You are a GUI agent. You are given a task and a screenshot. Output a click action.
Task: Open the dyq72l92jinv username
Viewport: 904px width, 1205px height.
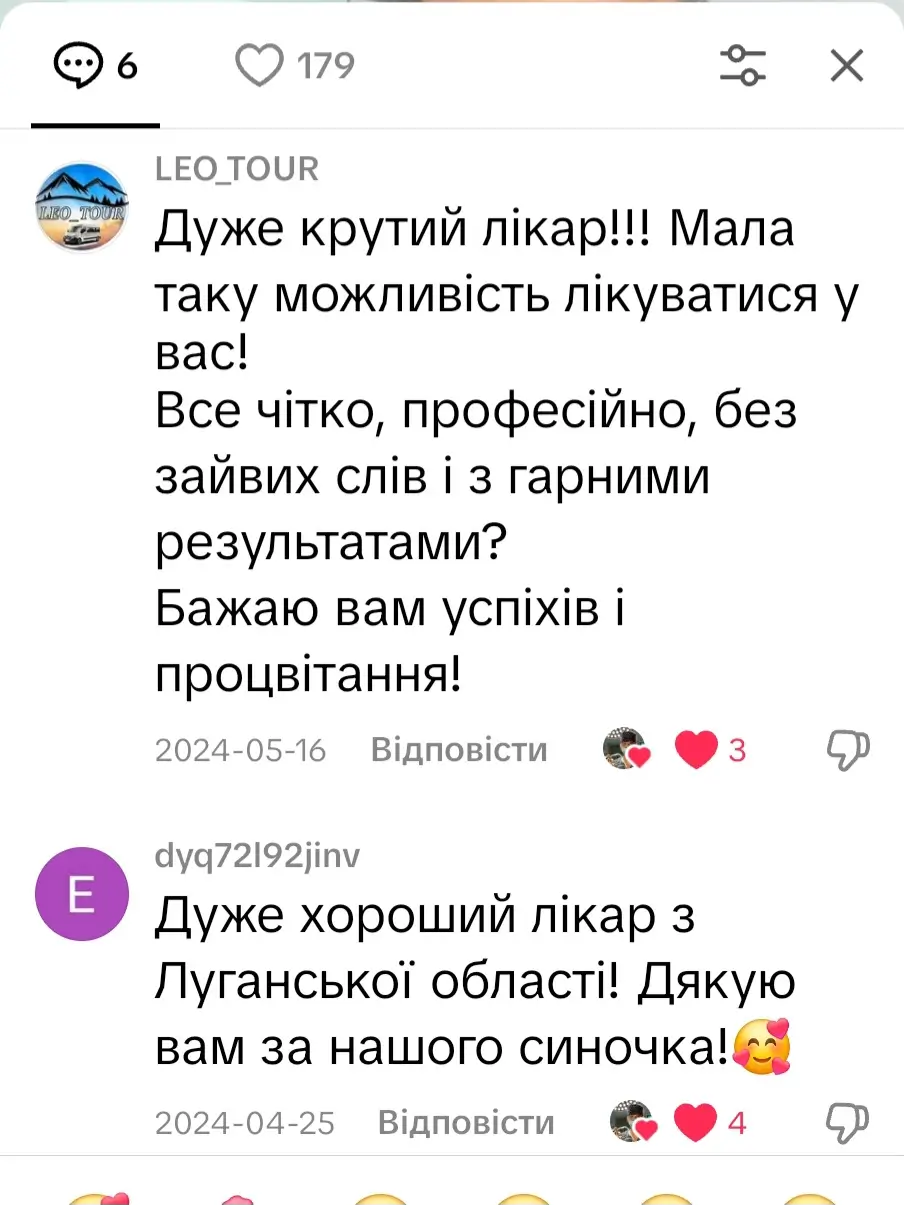(x=257, y=857)
